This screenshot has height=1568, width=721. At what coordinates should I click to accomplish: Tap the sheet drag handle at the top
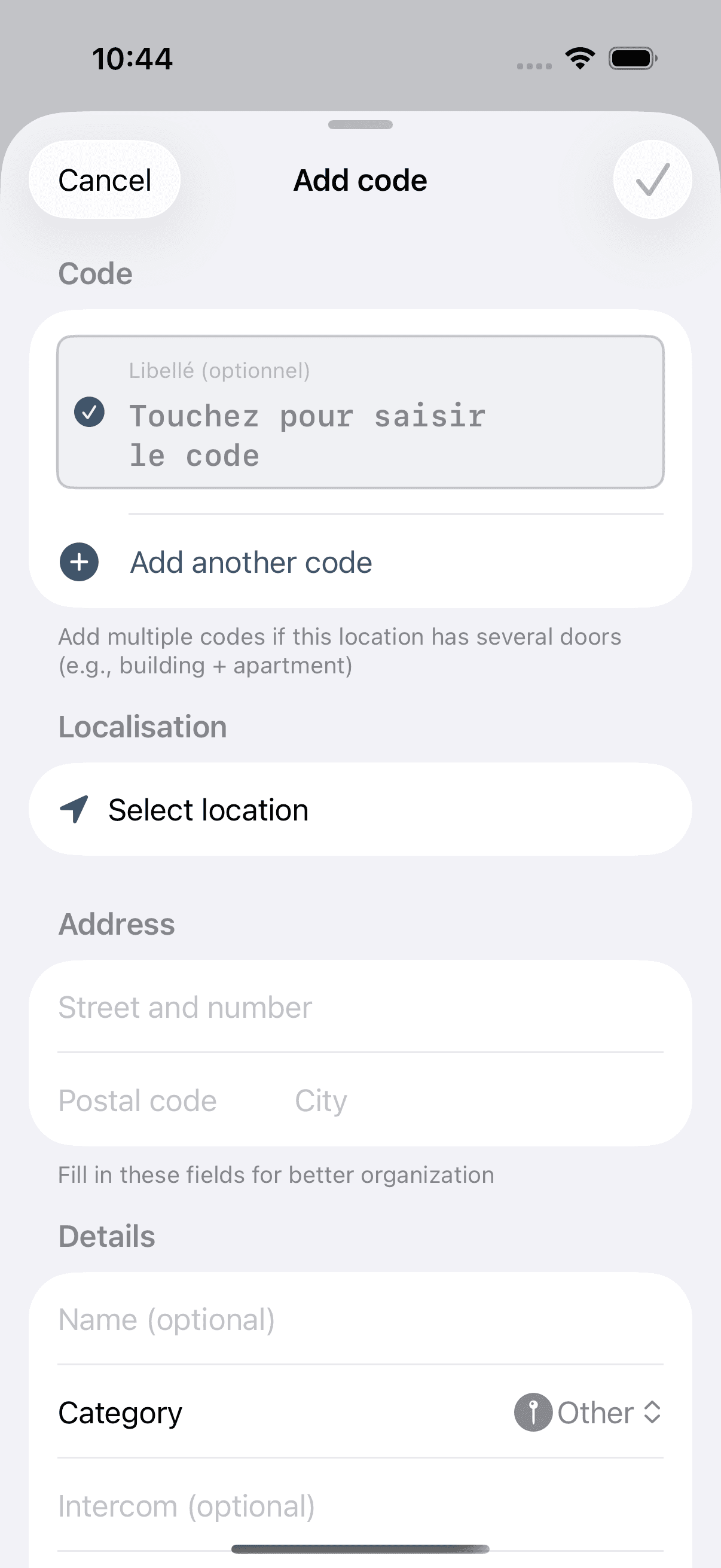tap(360, 125)
